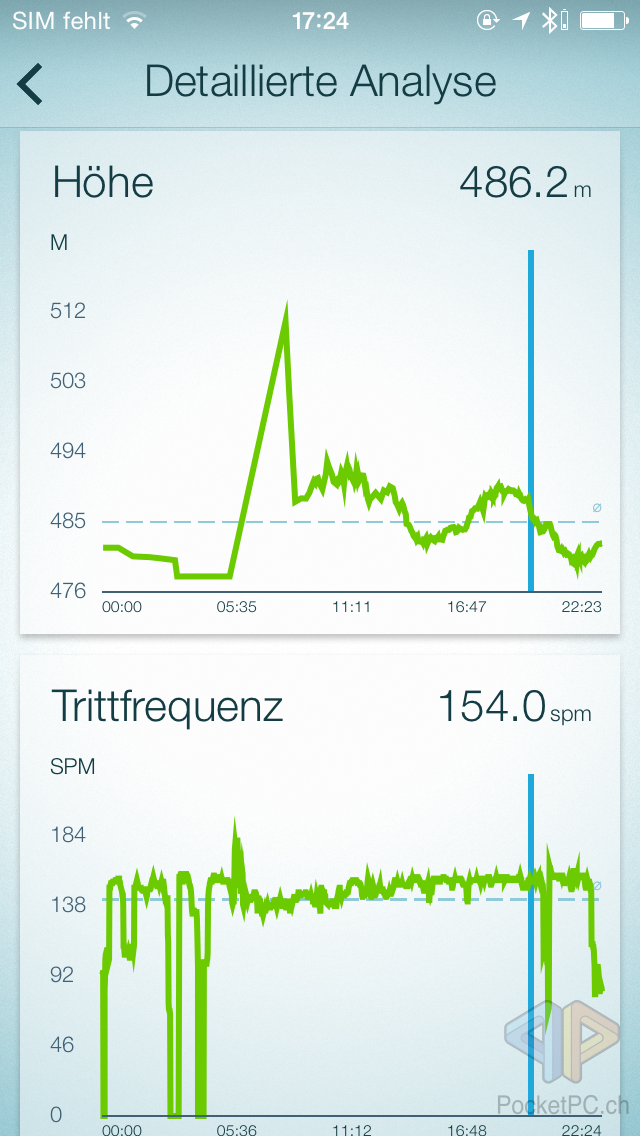The image size is (640, 1136).
Task: Go back from Detaillierte Analyse
Action: click(x=31, y=83)
